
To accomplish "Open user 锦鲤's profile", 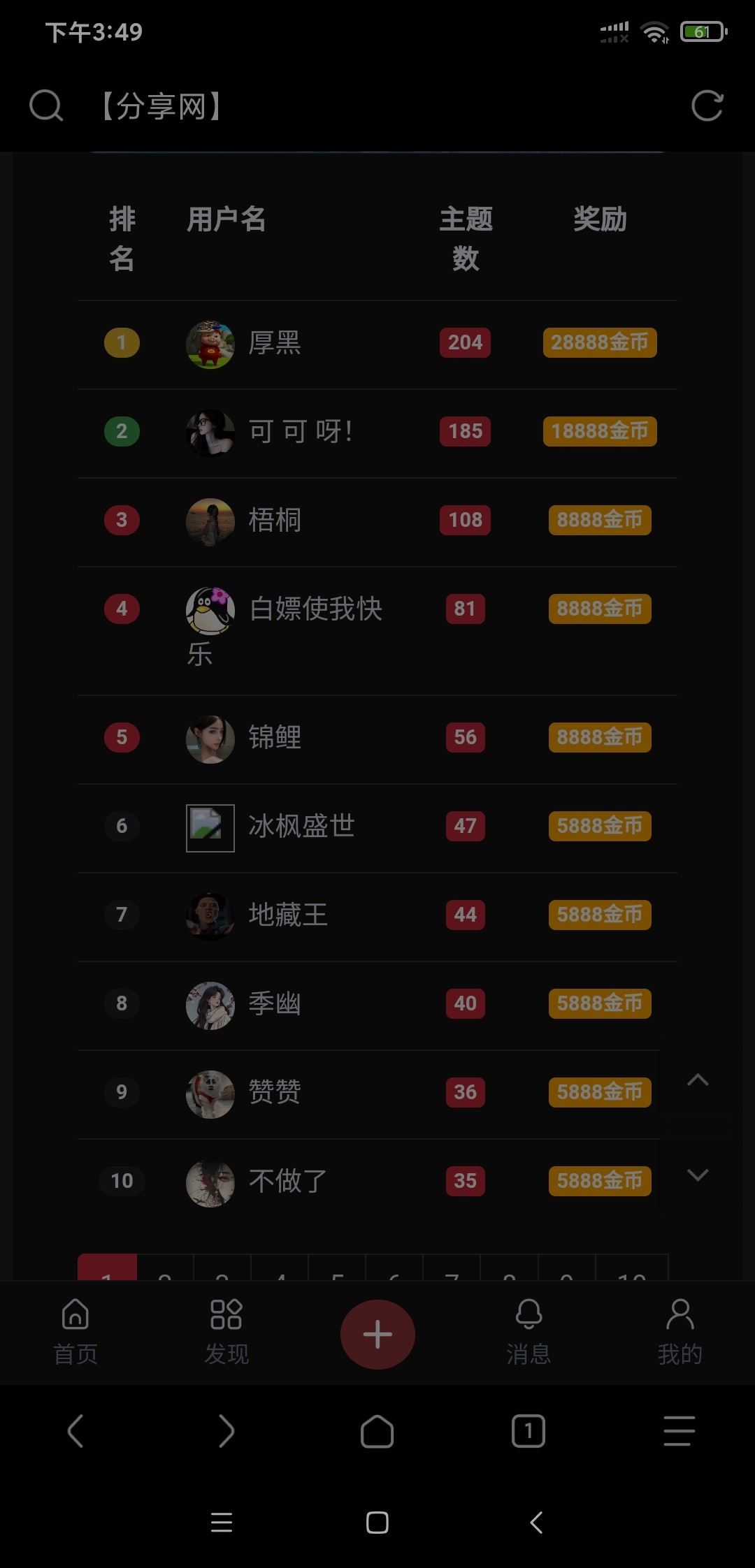I will pos(274,738).
